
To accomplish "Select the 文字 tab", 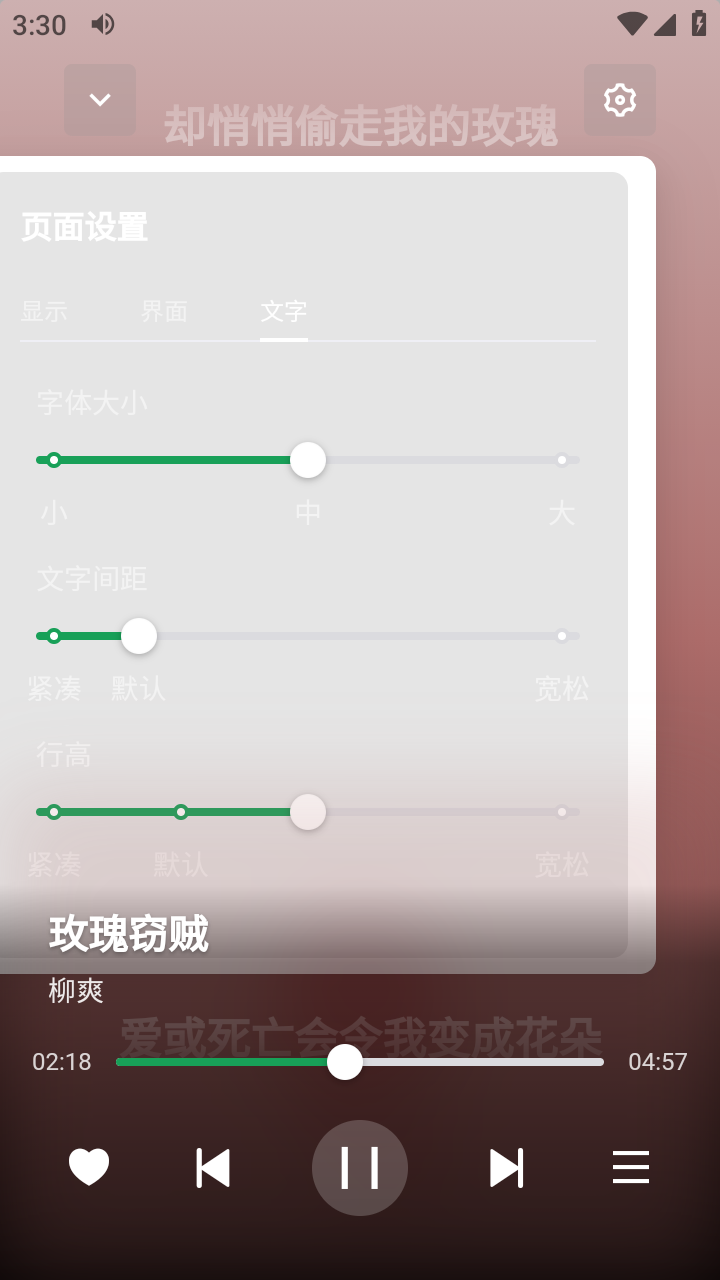I will [284, 311].
